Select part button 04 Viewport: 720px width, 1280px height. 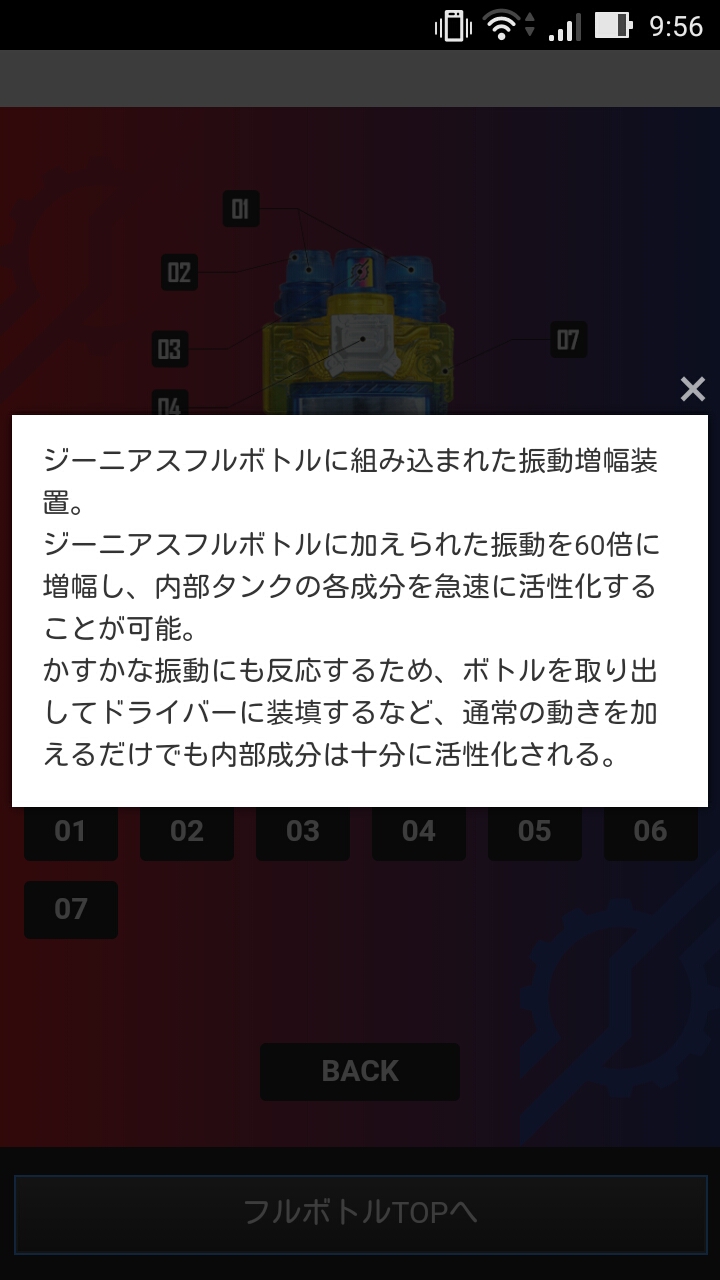pos(419,833)
